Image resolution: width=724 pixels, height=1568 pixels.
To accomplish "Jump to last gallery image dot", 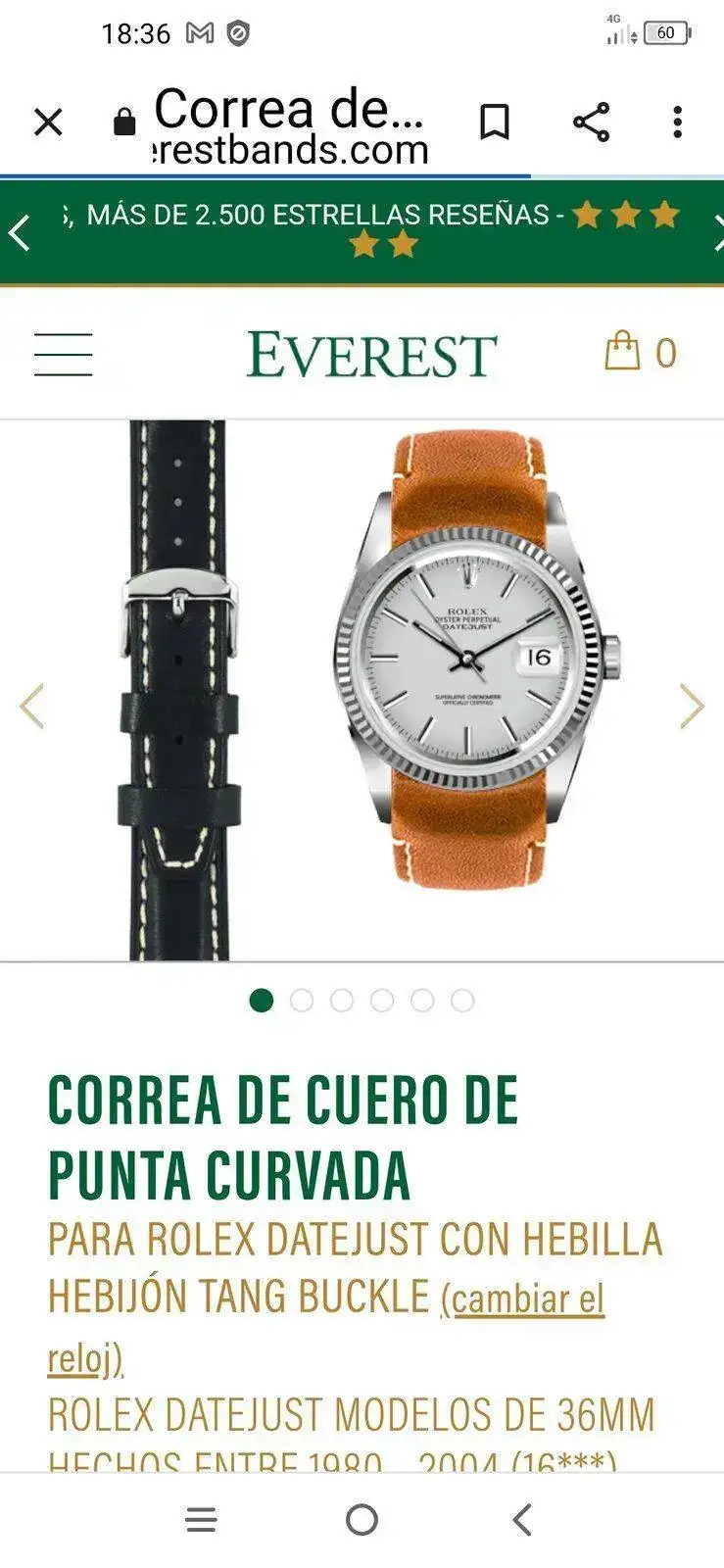I will pos(462,1001).
